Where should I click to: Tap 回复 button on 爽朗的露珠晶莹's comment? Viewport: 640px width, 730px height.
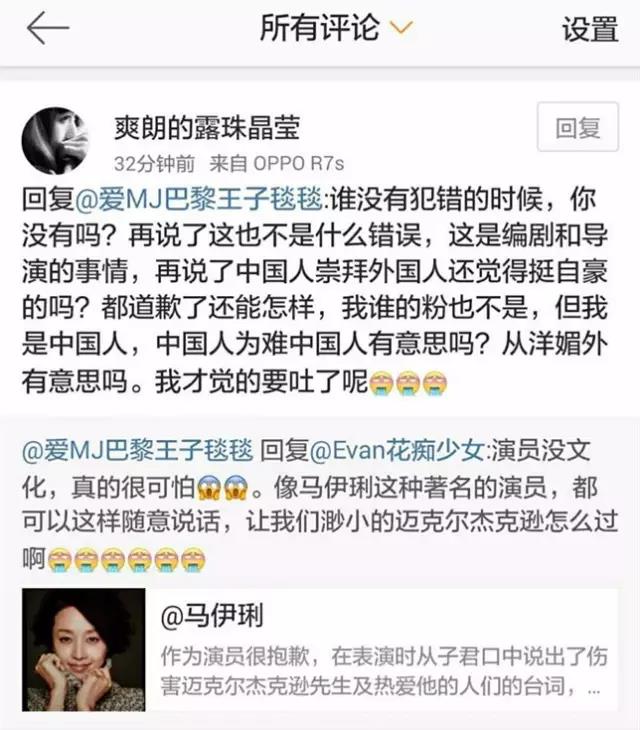click(577, 127)
